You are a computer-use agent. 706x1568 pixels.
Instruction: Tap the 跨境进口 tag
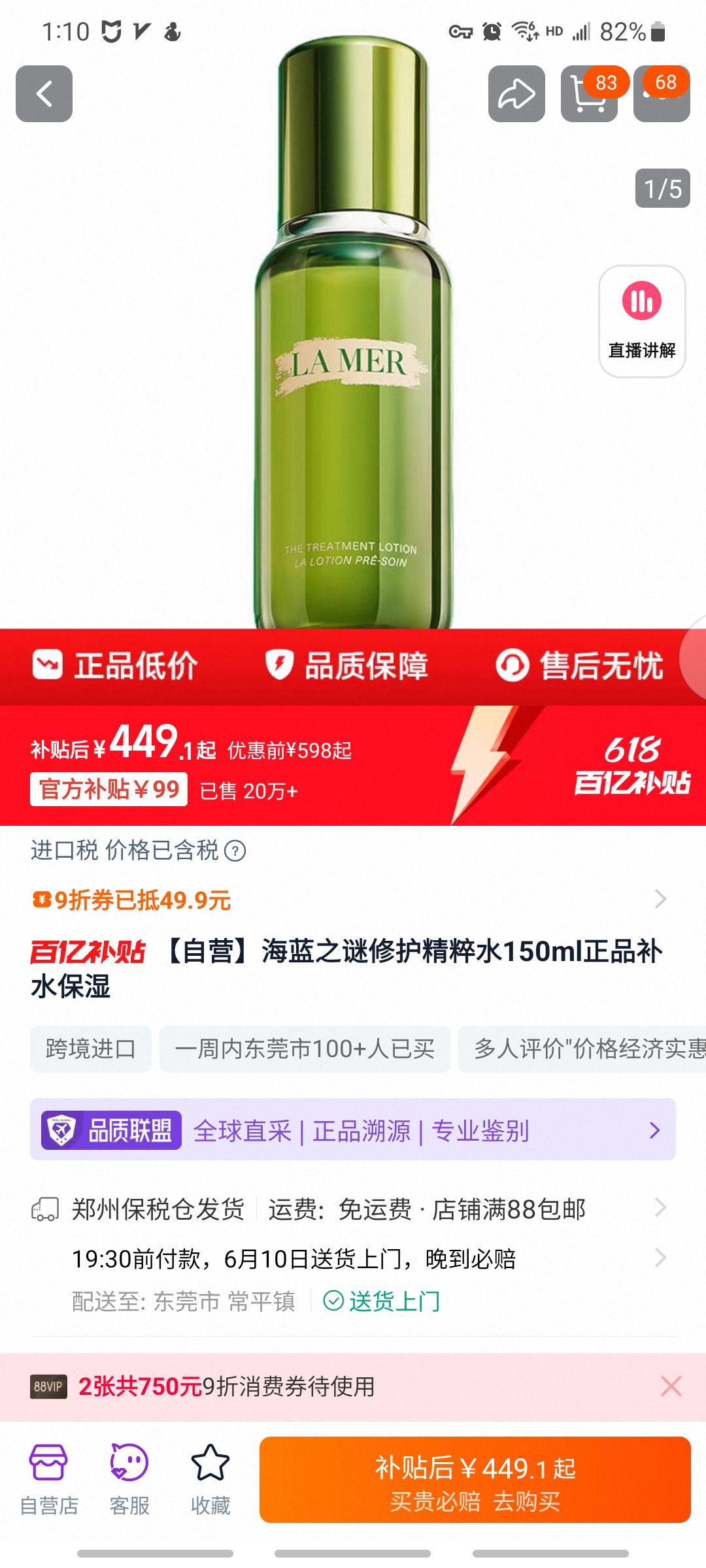[90, 1049]
